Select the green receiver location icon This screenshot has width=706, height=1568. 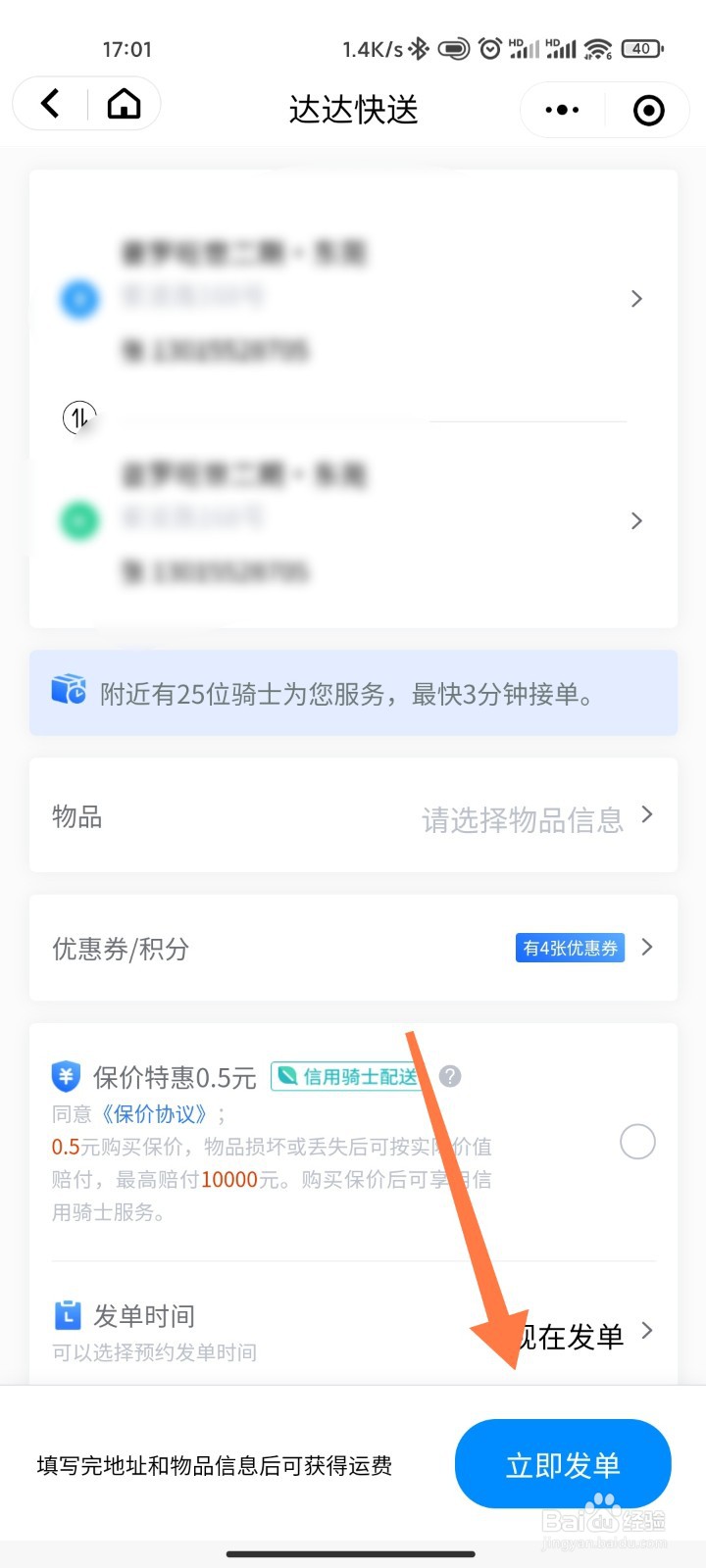click(78, 520)
